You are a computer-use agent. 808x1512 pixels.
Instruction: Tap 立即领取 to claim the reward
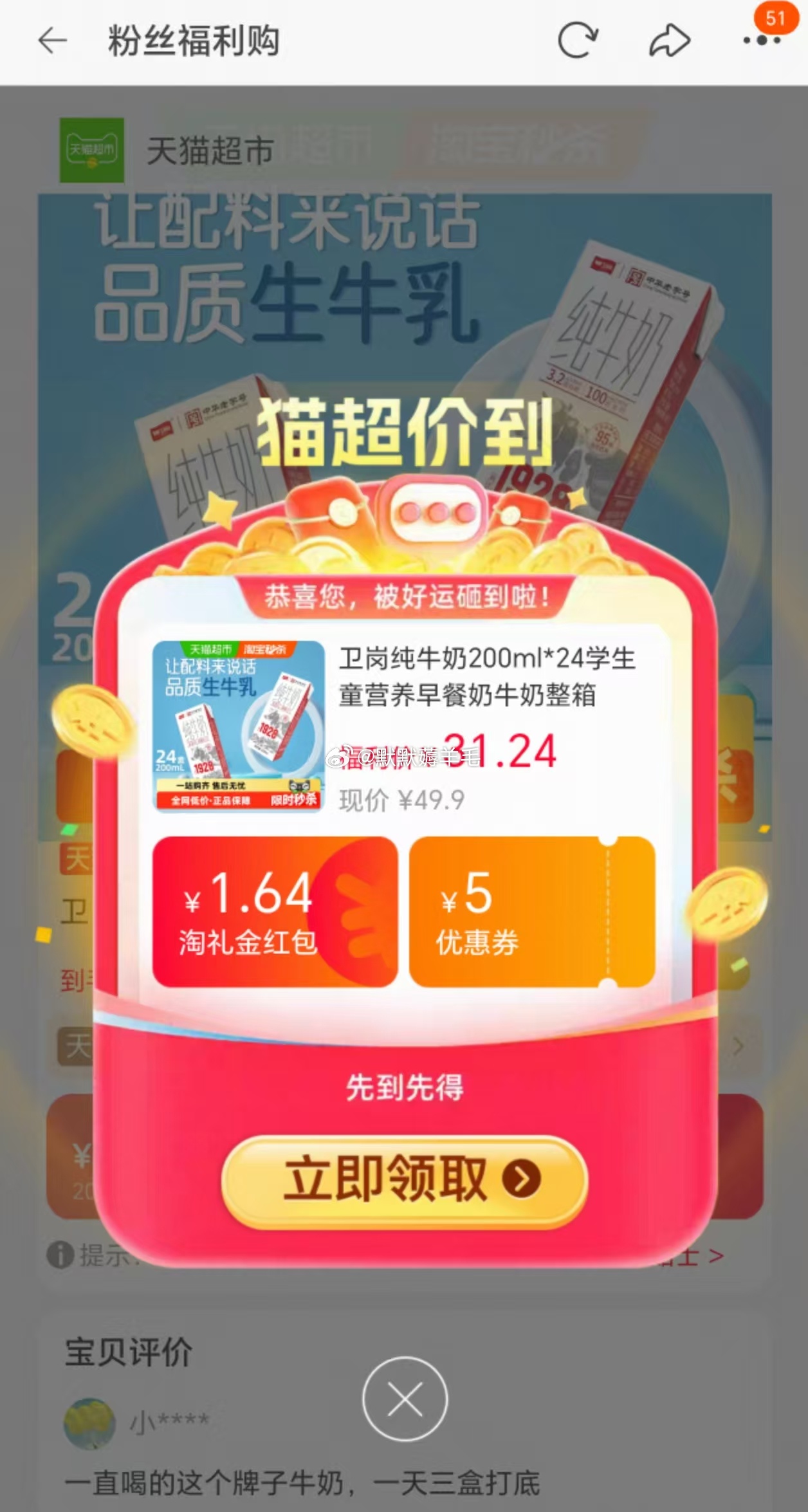point(405,1181)
